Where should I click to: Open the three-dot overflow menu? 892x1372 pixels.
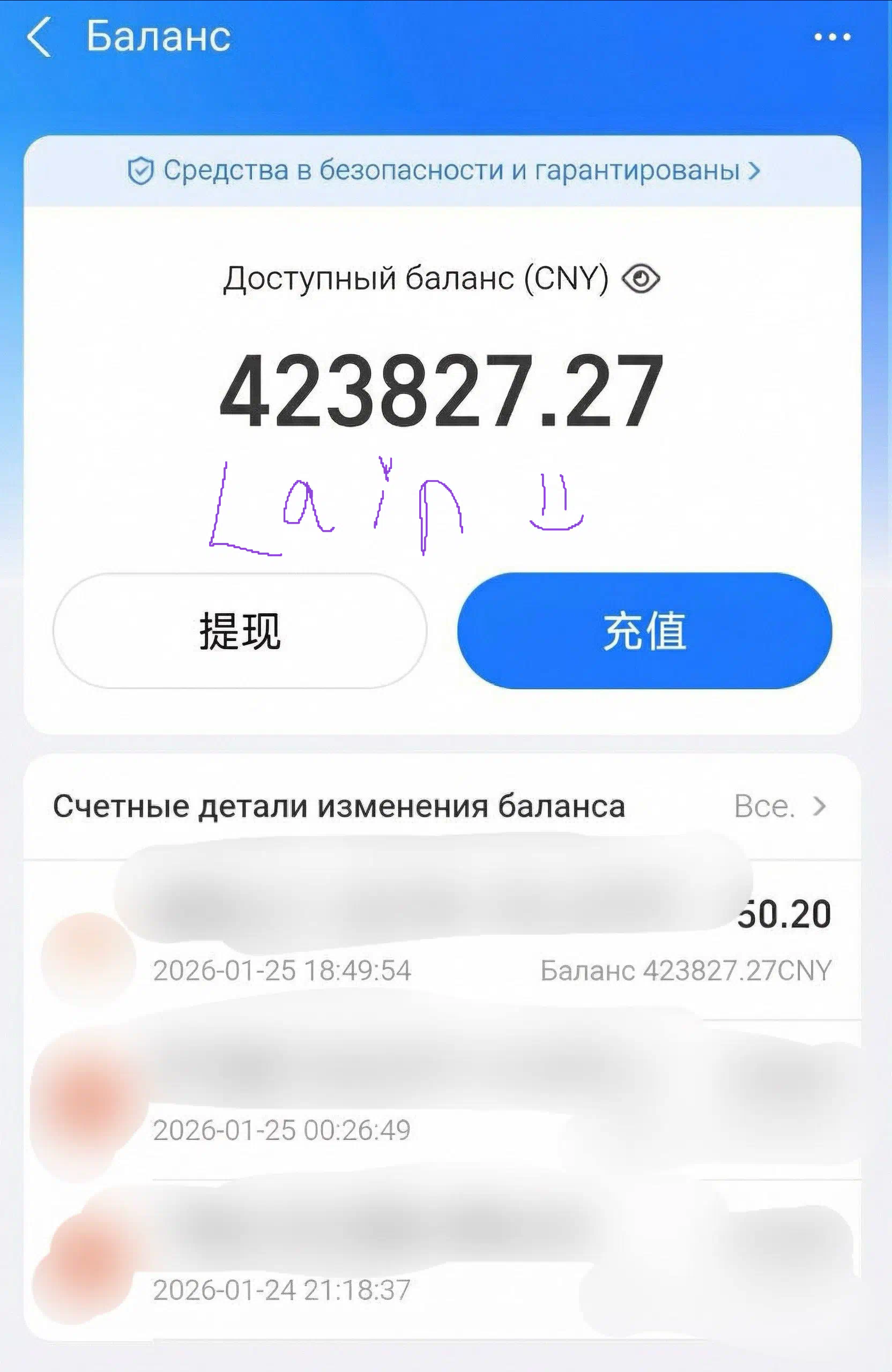[x=831, y=38]
